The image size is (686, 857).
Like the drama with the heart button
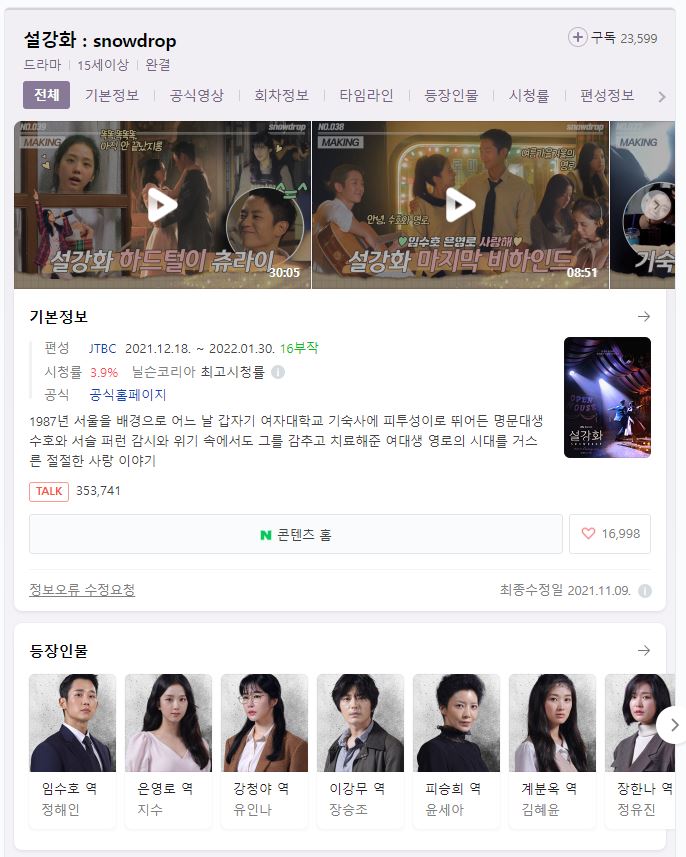(x=610, y=534)
